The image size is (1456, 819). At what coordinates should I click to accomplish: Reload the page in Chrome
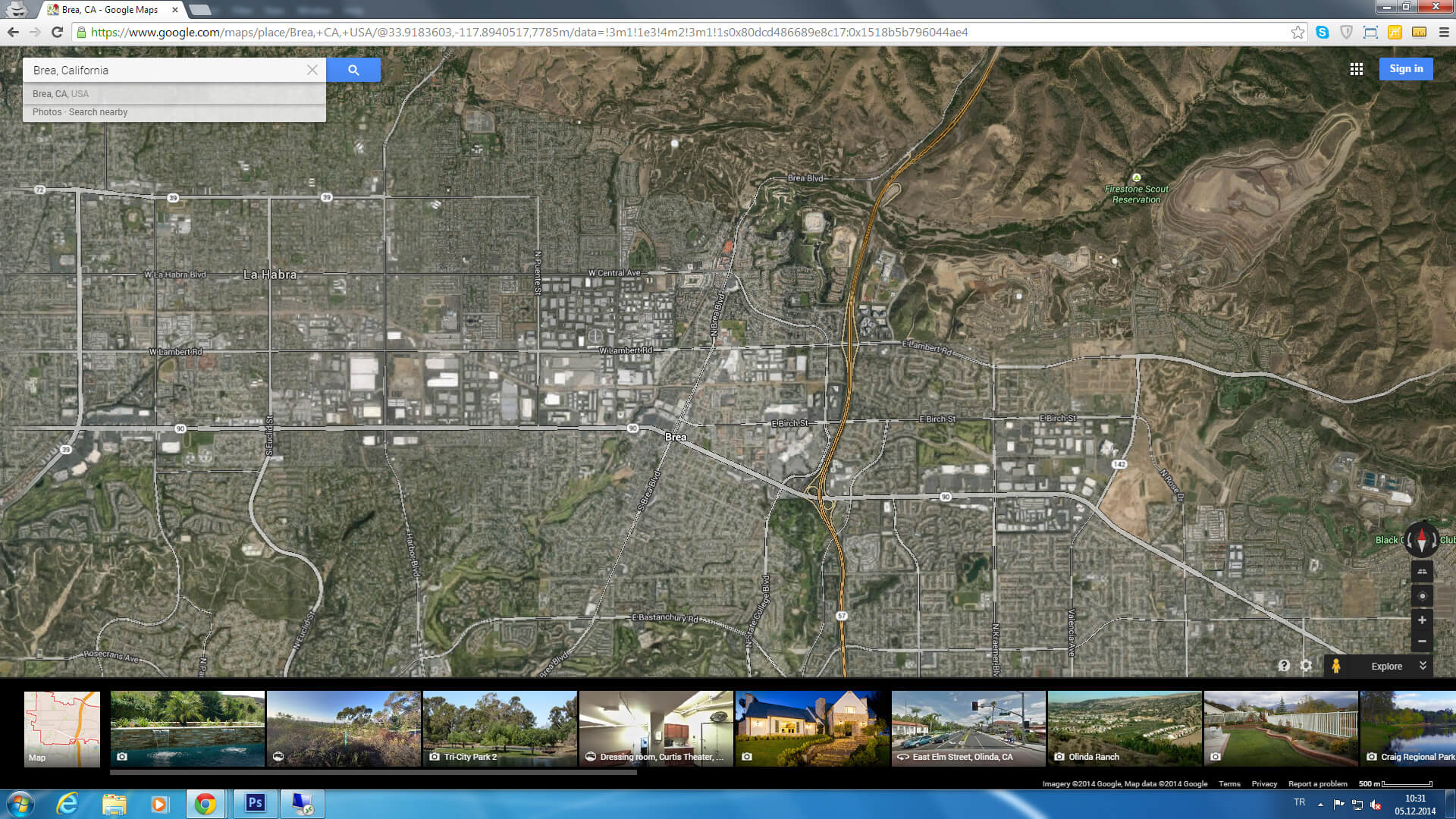pos(57,32)
